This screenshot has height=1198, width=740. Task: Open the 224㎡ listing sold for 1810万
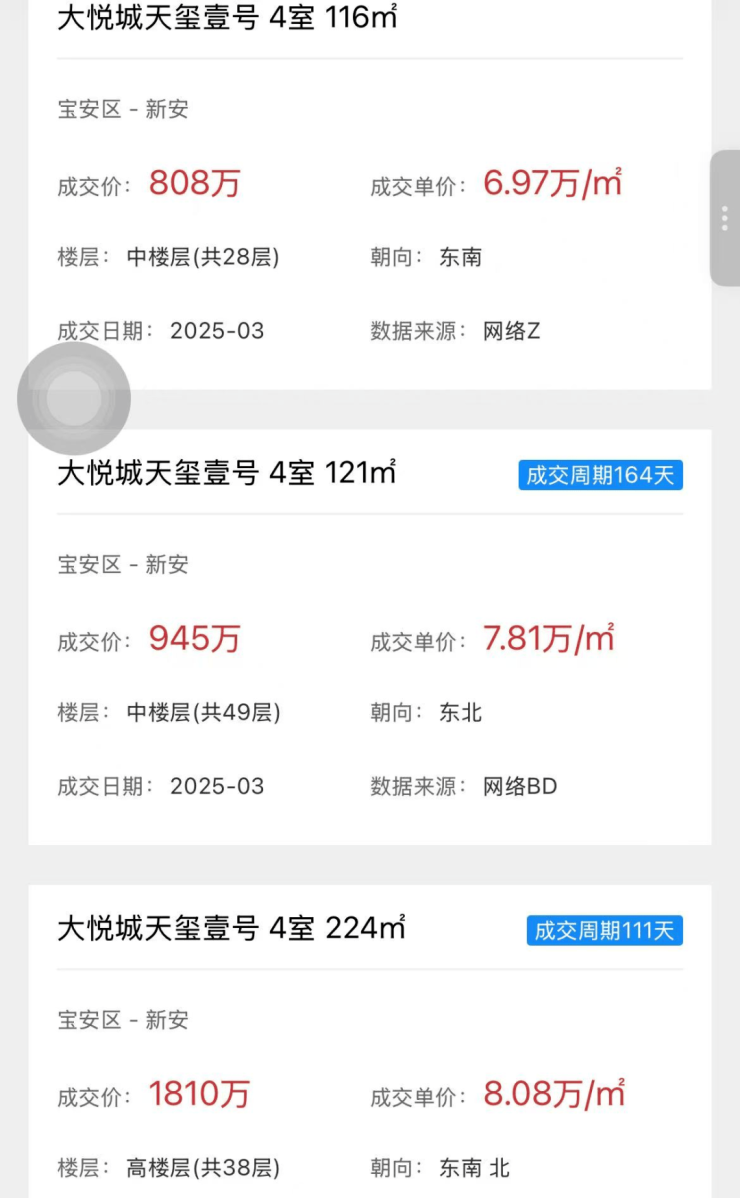(x=370, y=1041)
